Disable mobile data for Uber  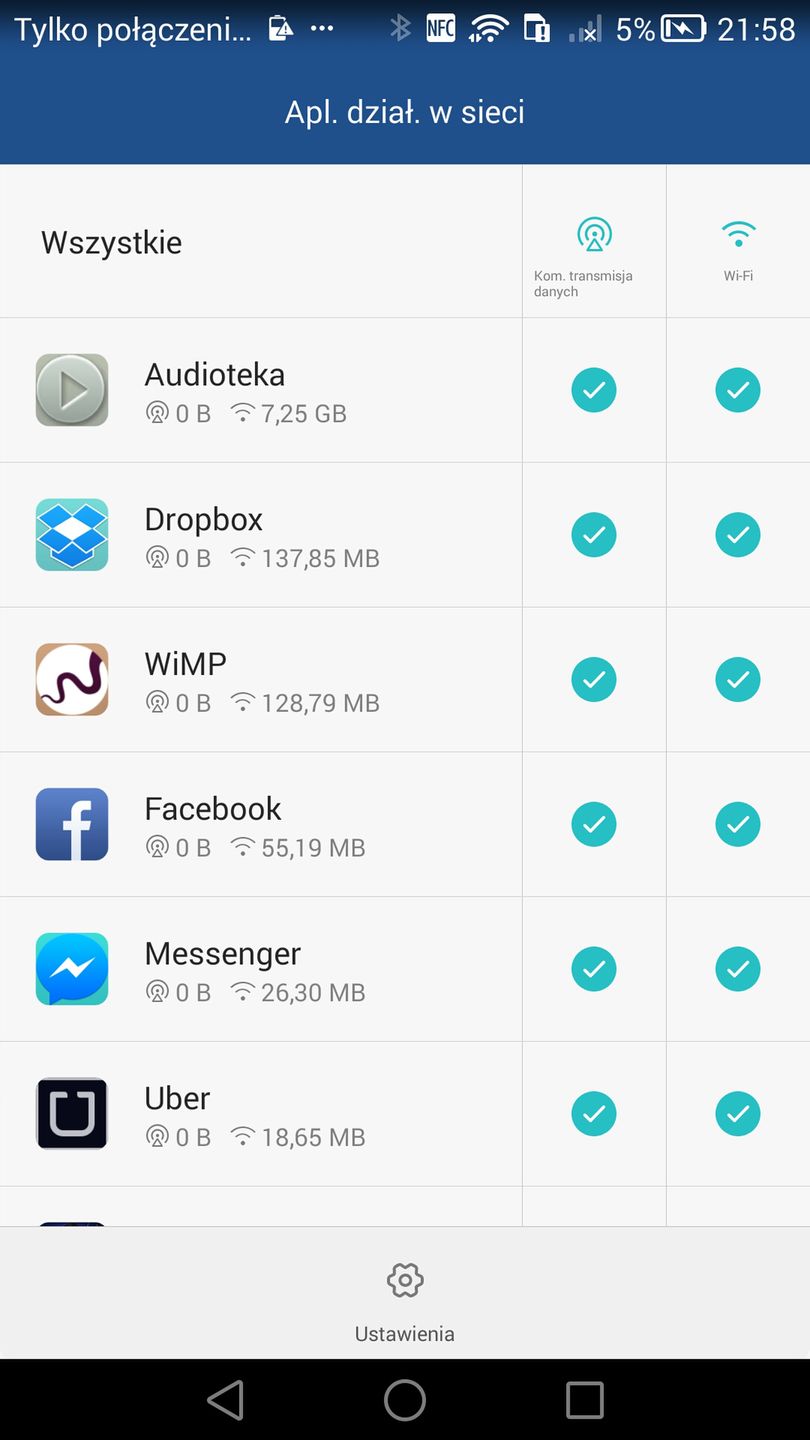coord(594,1113)
